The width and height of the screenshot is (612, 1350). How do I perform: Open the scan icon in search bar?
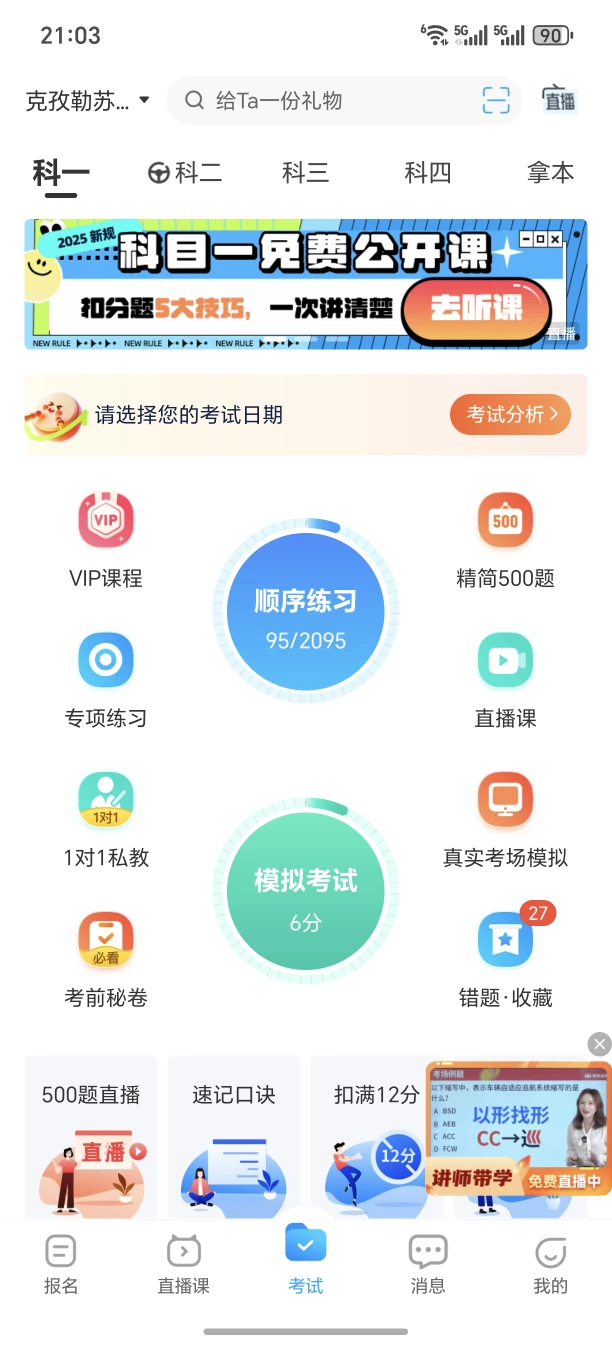coord(496,100)
